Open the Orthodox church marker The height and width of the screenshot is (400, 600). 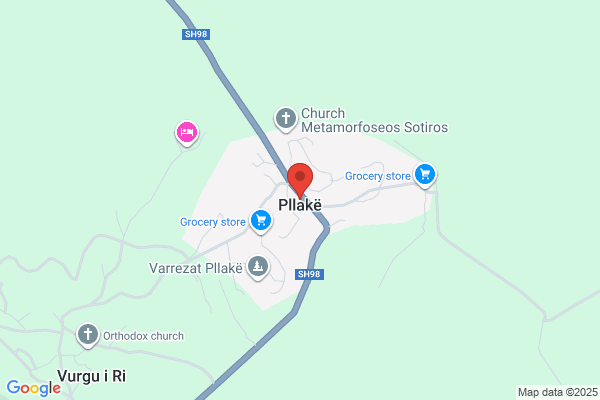pos(88,335)
